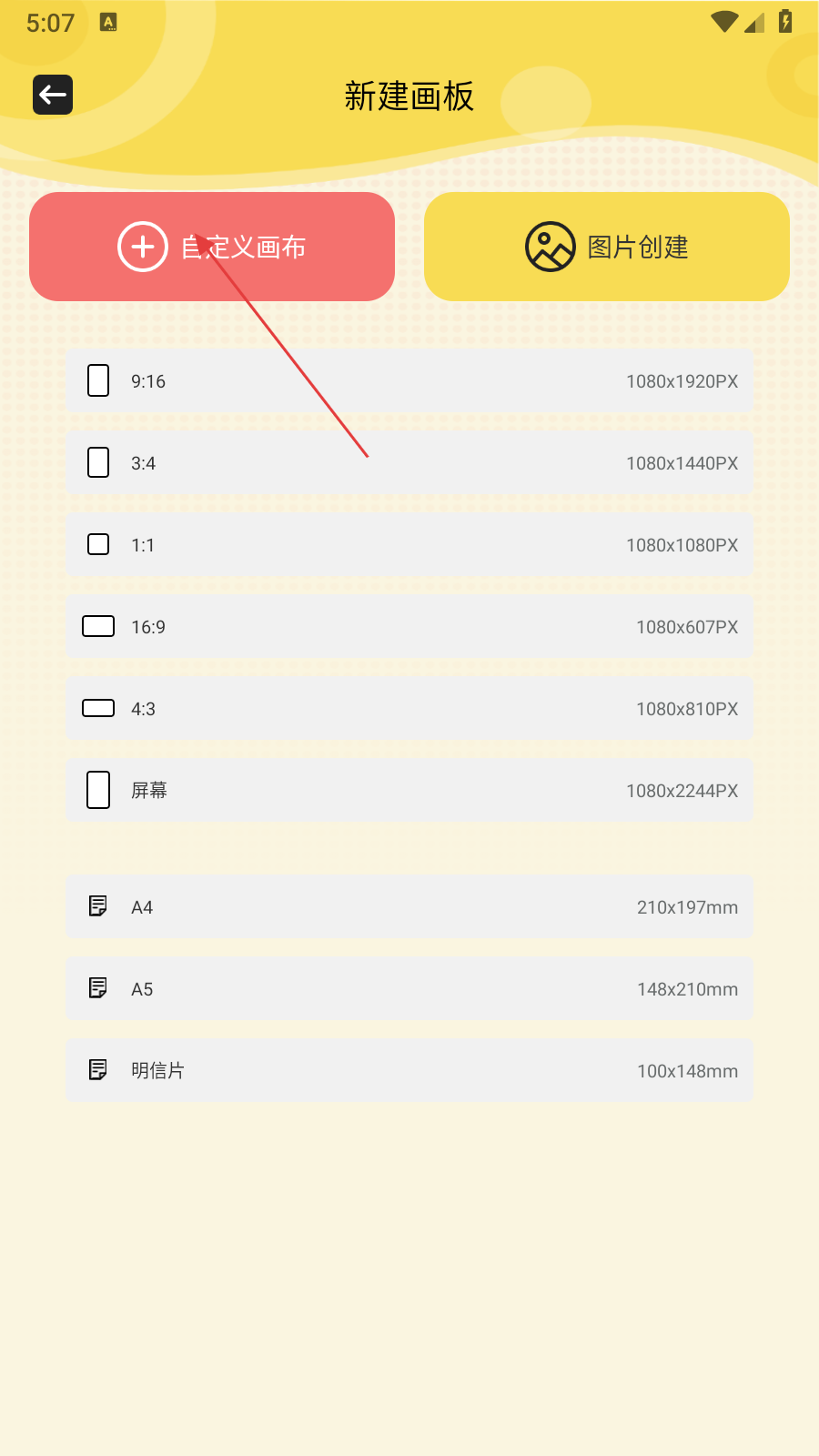Select the 明信片 postcard size
Screen dimensions: 819x1456
pos(409,1071)
